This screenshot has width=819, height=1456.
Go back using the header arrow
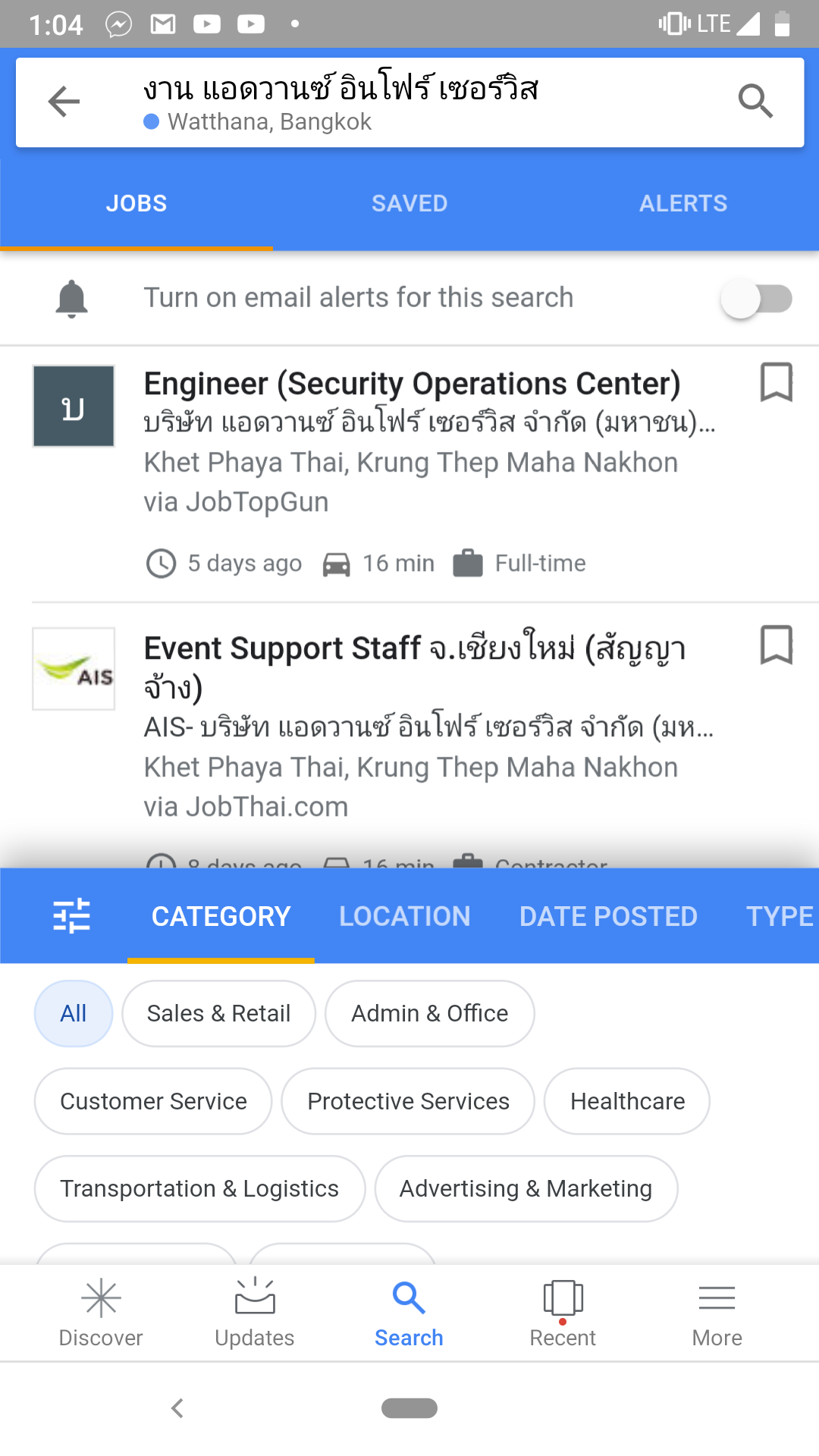click(64, 102)
